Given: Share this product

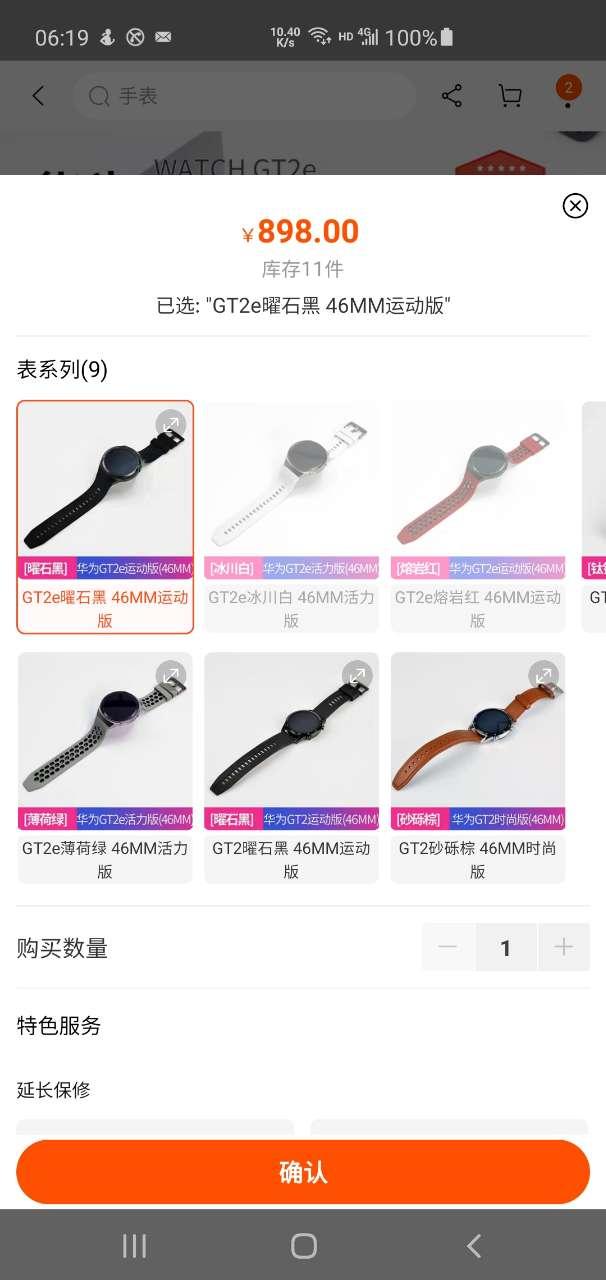Looking at the screenshot, I should coord(452,96).
